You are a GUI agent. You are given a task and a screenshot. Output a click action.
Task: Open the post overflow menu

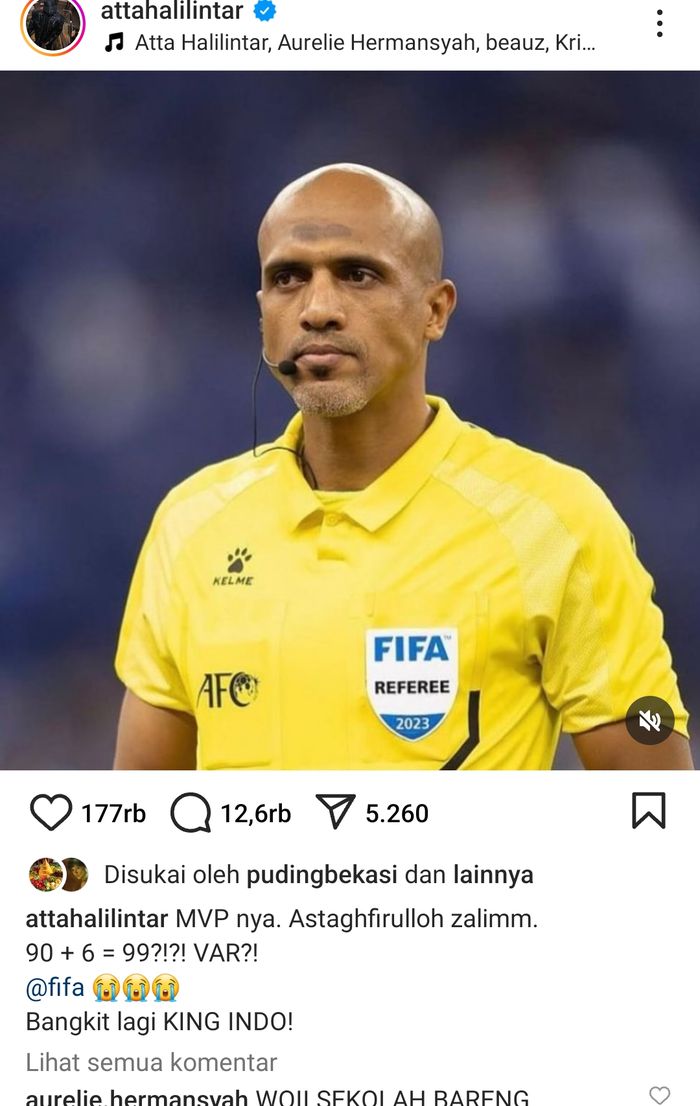tap(659, 24)
